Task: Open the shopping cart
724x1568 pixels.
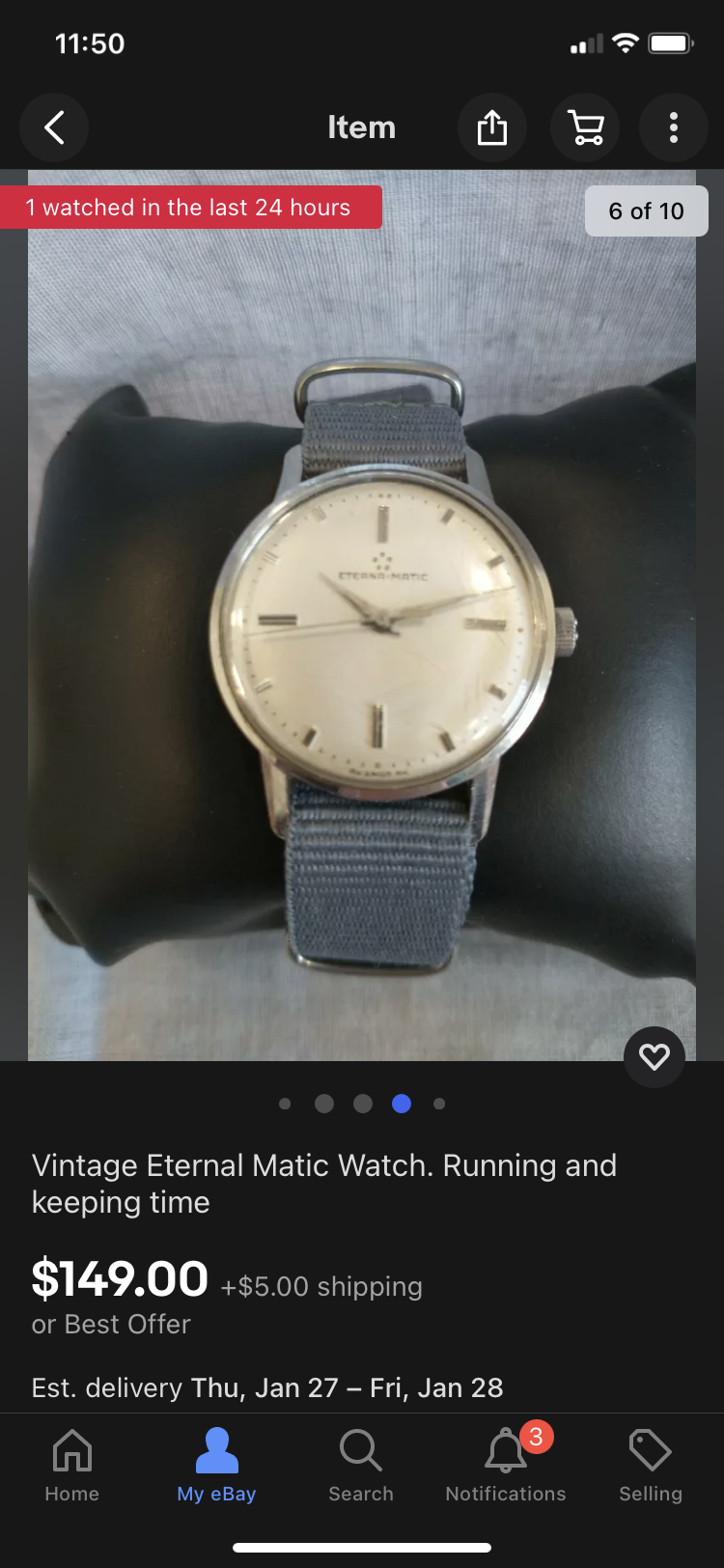Action: click(x=585, y=127)
